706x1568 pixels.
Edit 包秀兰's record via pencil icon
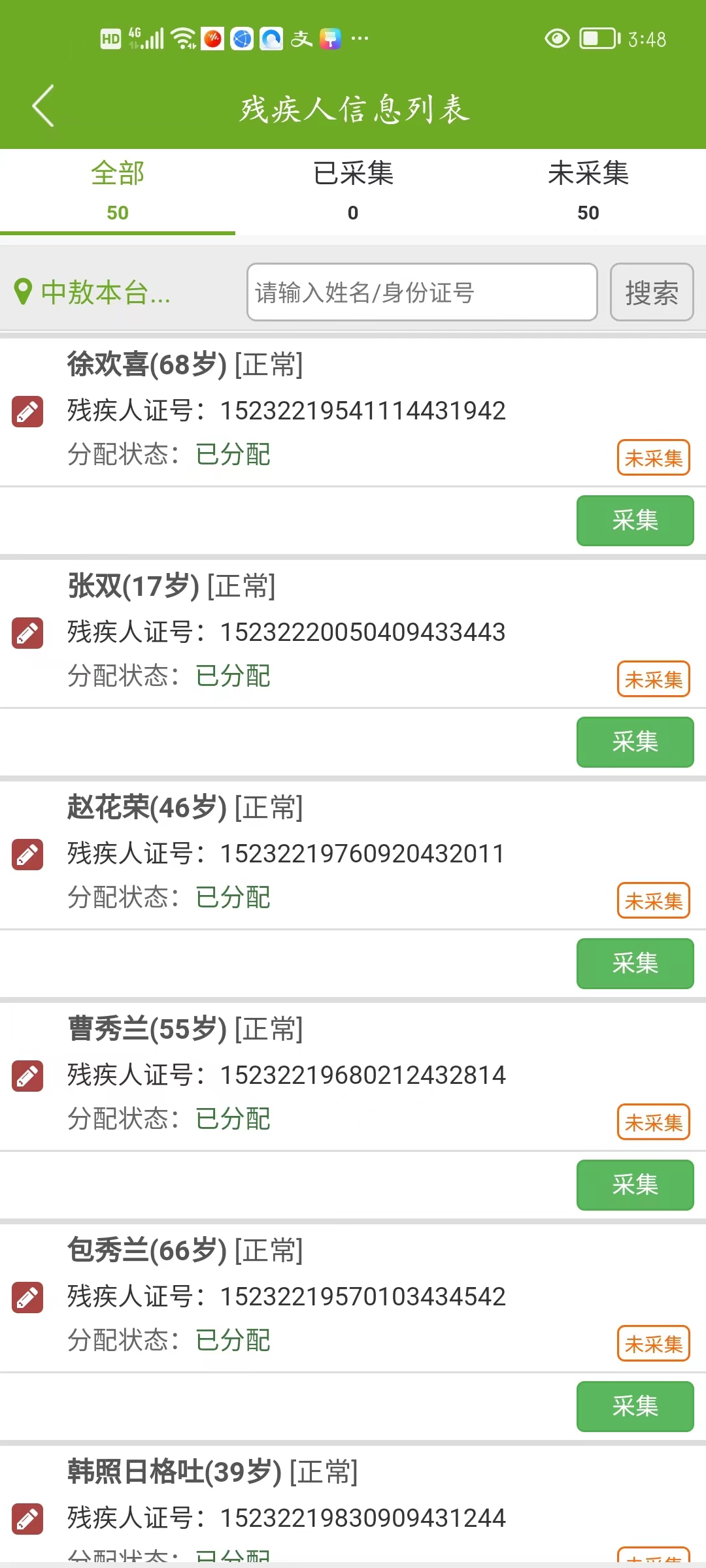pyautogui.click(x=27, y=1298)
